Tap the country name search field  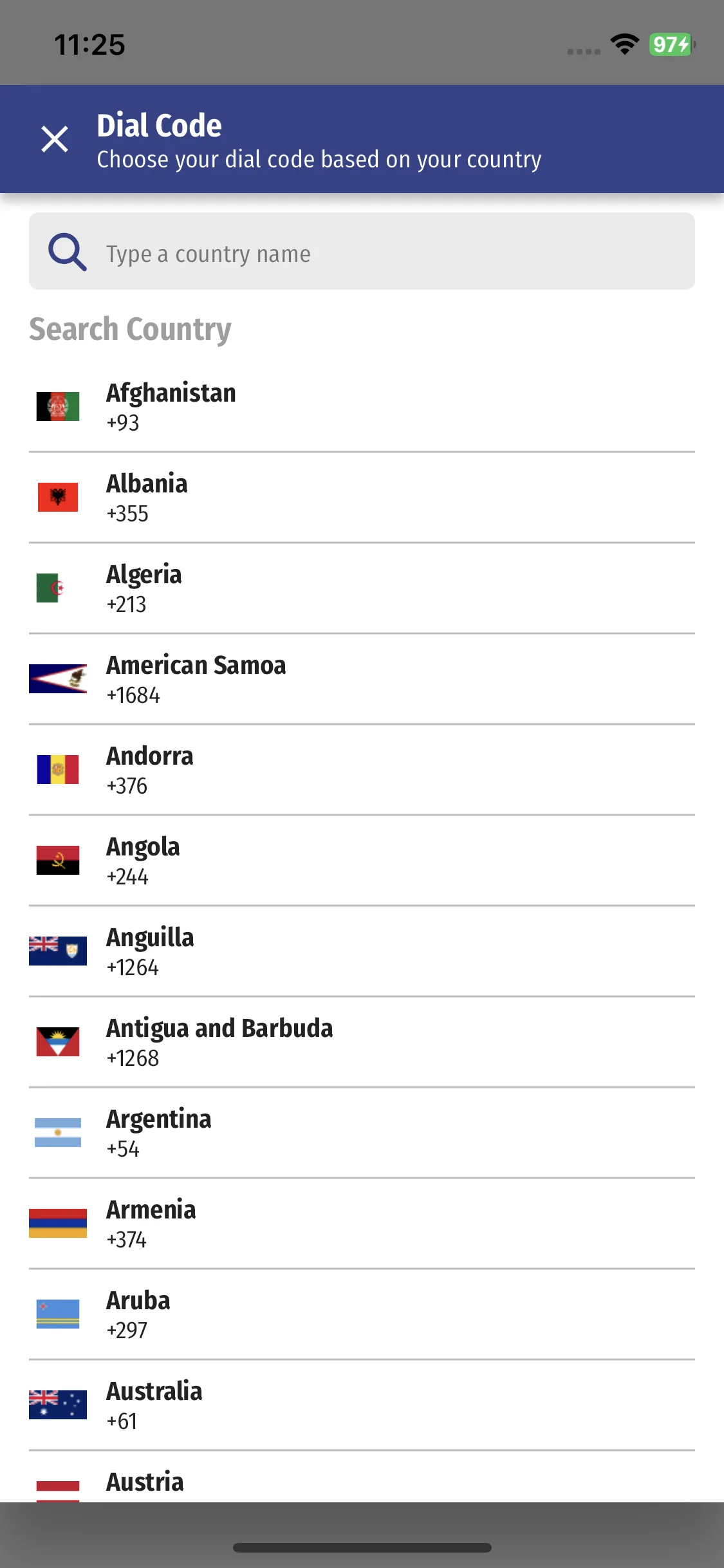click(x=386, y=253)
